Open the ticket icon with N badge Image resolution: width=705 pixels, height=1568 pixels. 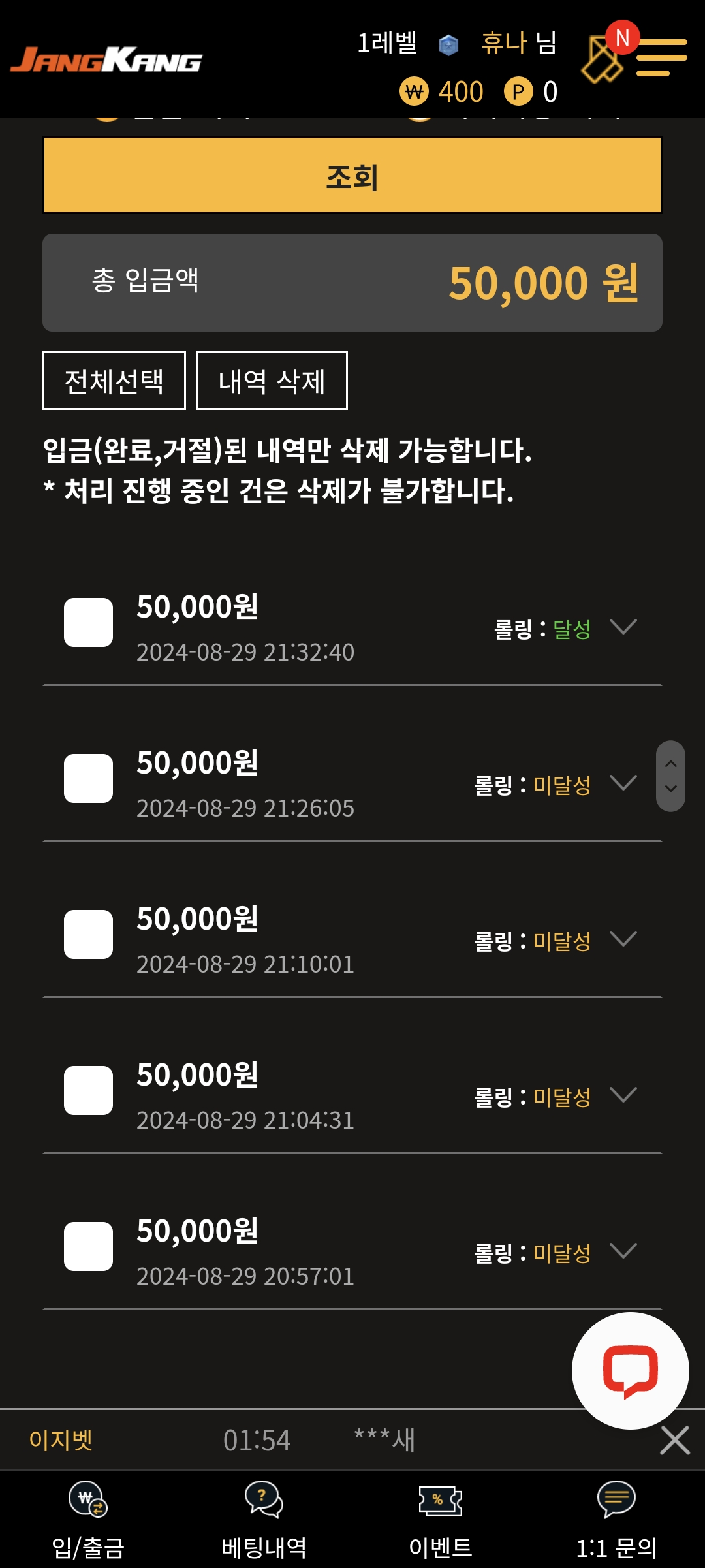[x=604, y=59]
